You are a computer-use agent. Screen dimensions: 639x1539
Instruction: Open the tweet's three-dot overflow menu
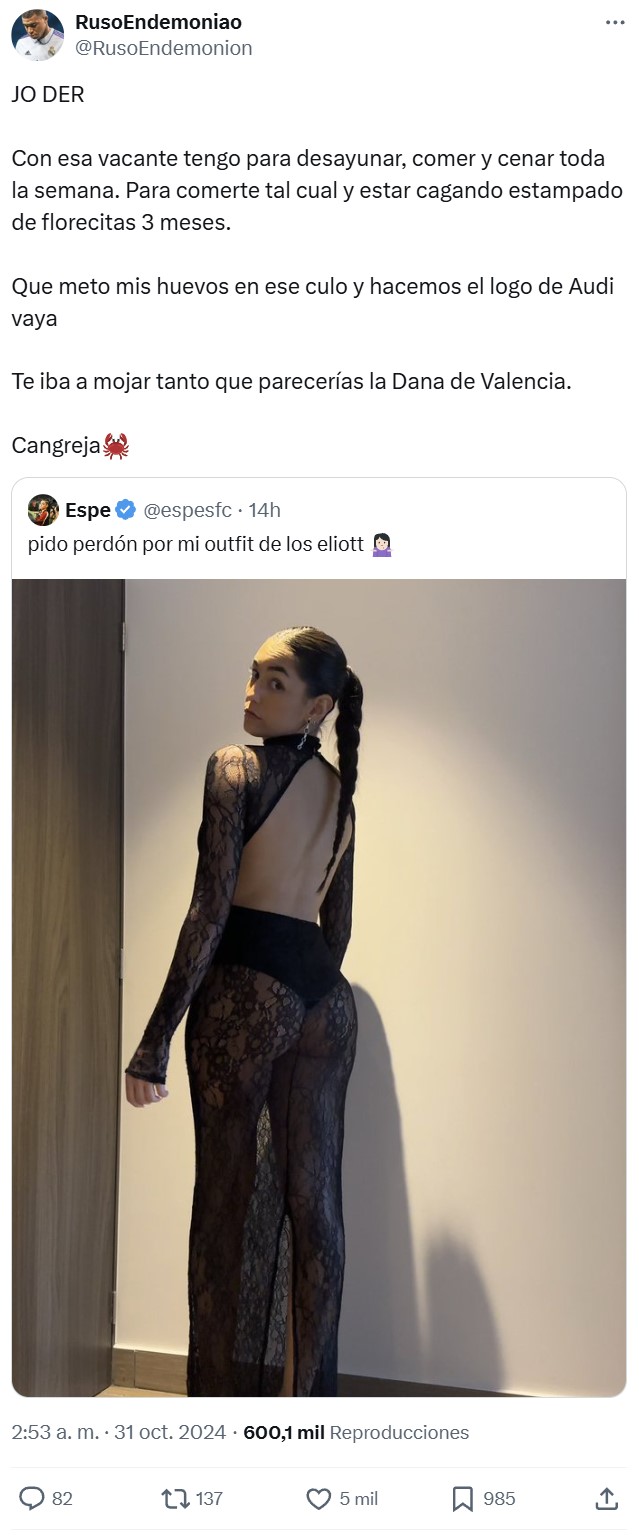point(614,22)
